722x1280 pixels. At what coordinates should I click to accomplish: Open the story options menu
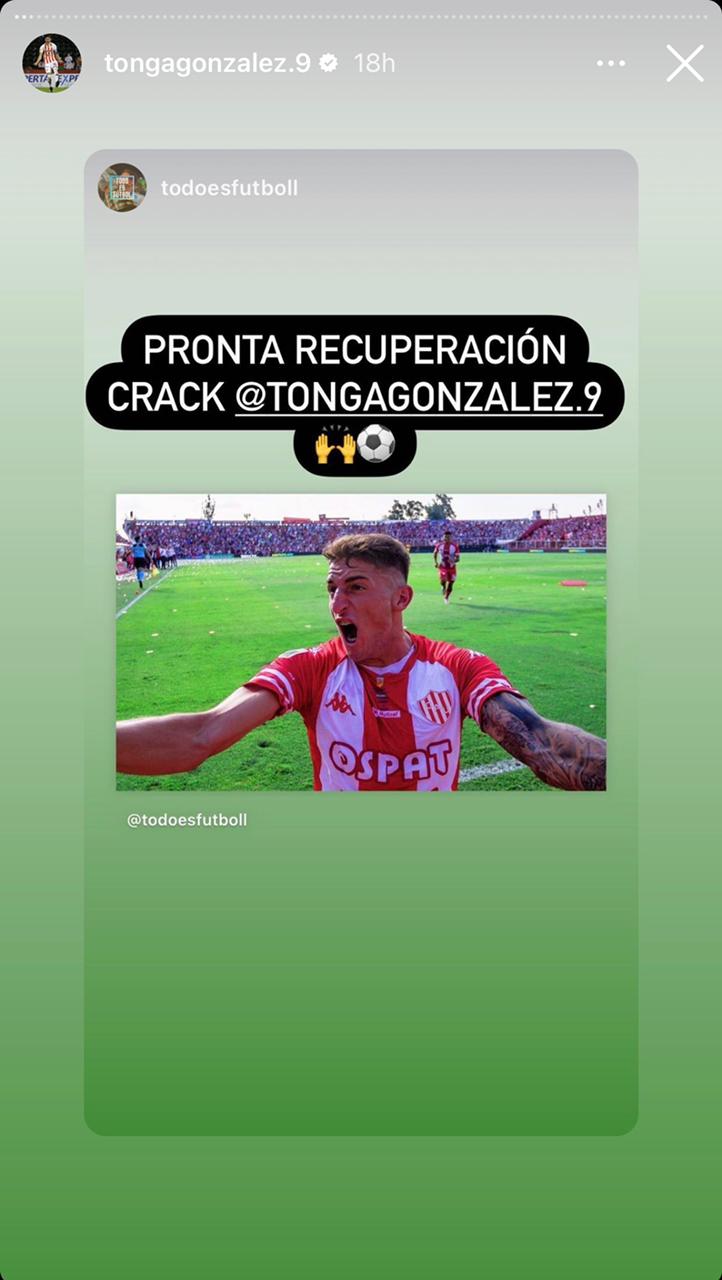pyautogui.click(x=611, y=63)
